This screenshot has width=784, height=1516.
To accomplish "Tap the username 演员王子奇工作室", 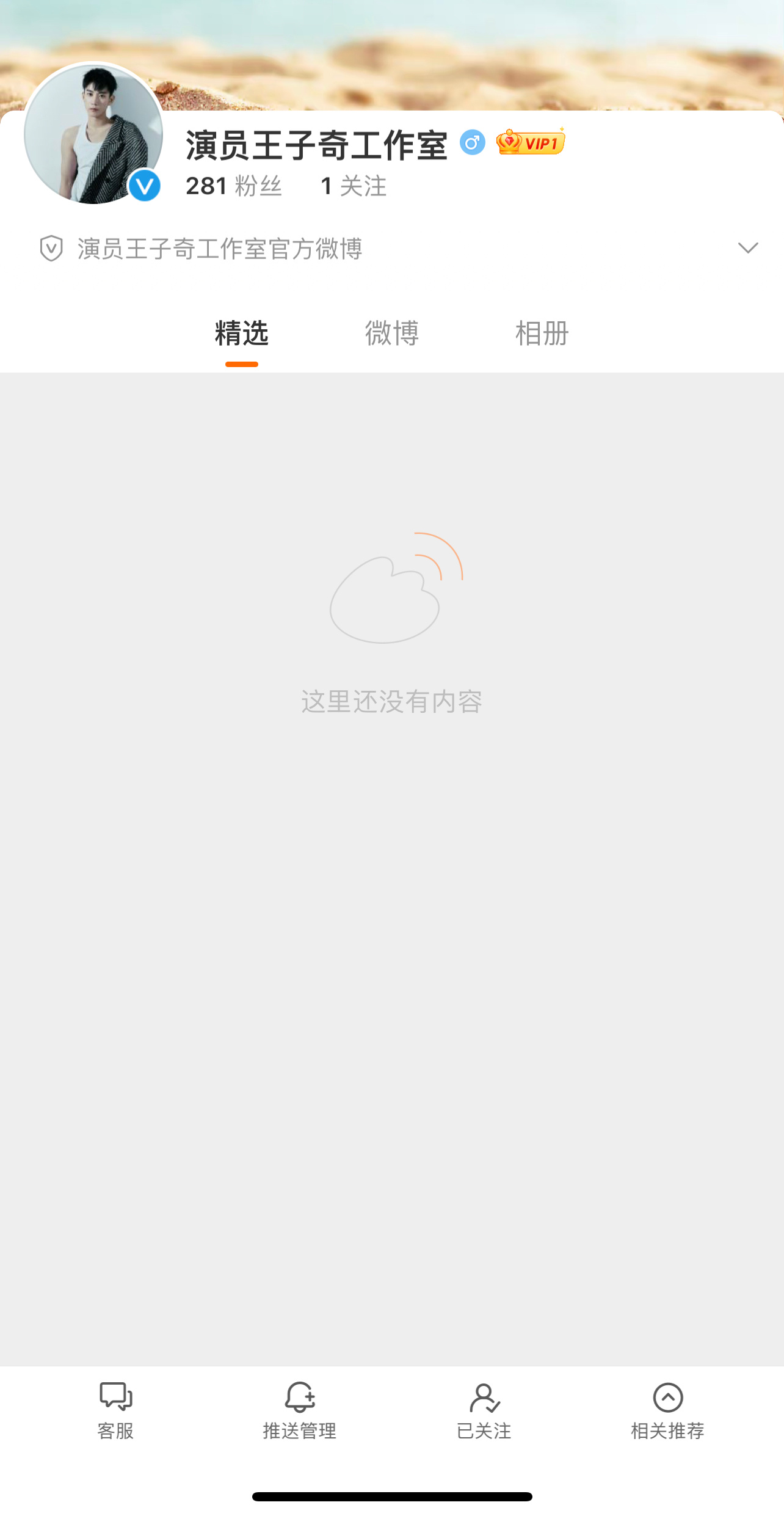I will 315,144.
